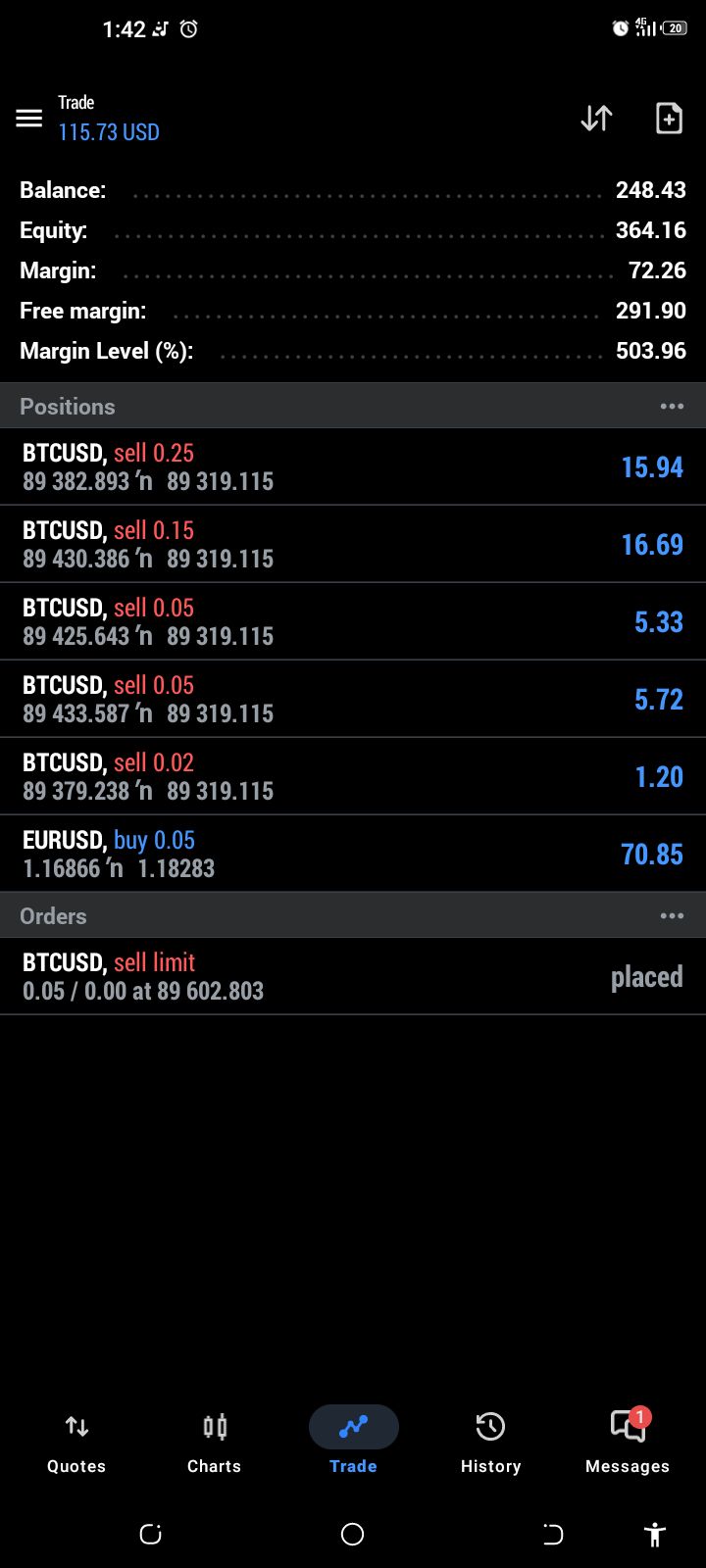Select the BTCUSD sell limit order
The image size is (706, 1568).
click(353, 976)
